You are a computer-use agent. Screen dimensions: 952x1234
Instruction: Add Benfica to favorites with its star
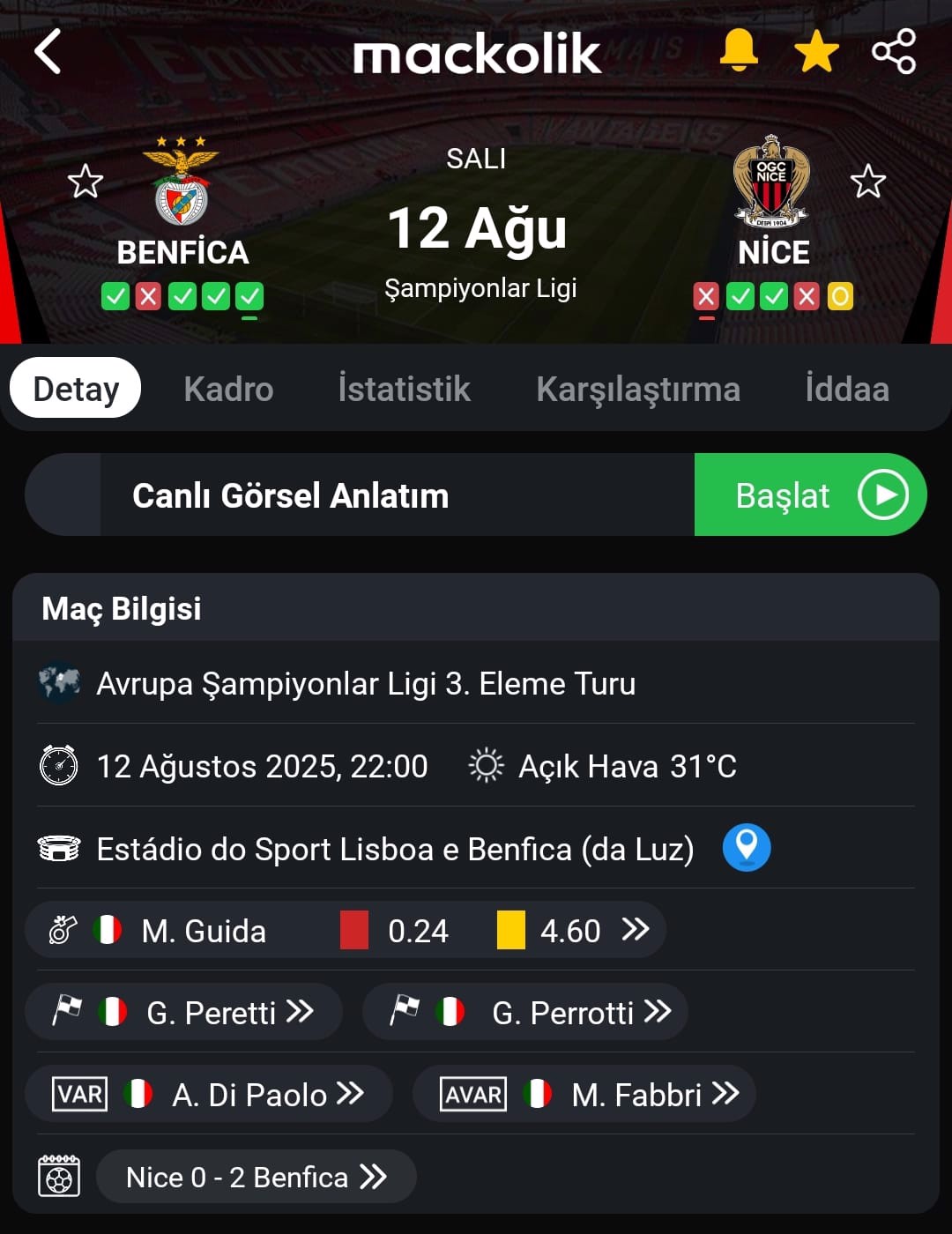coord(86,182)
